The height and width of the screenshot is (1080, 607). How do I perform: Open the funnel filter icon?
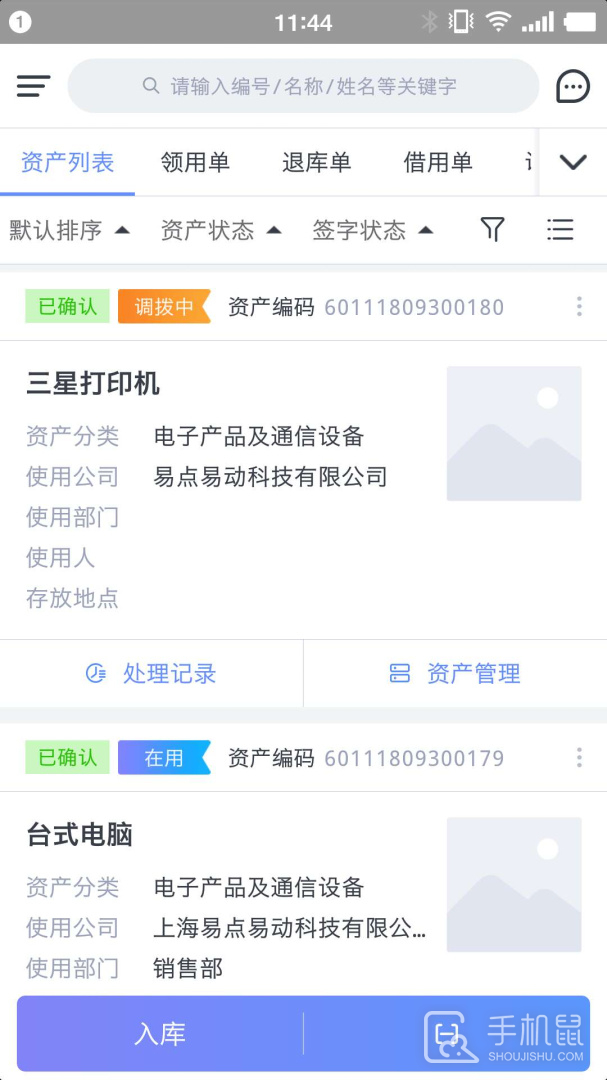pyautogui.click(x=492, y=229)
